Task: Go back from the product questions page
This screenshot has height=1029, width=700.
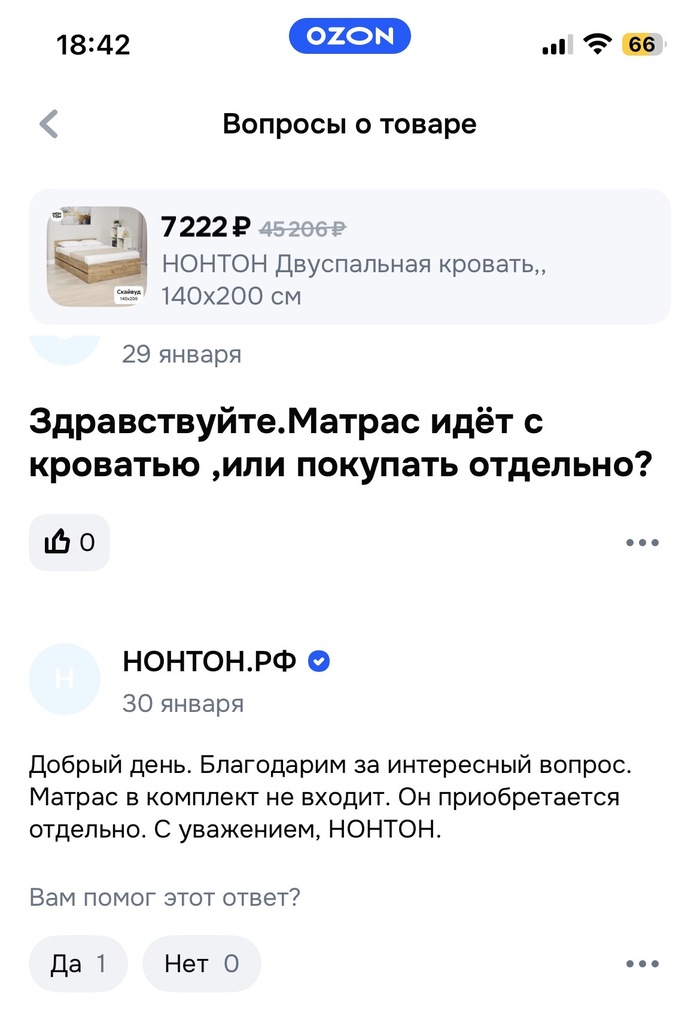Action: 48,125
